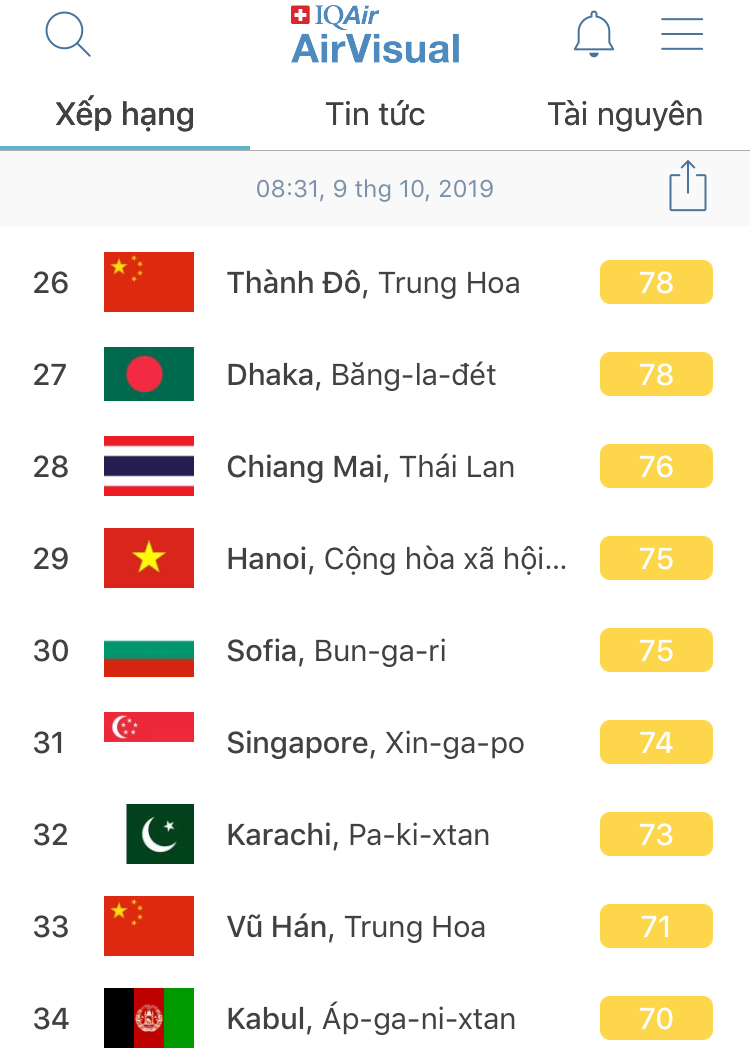Open Kabul air quality details
The width and height of the screenshot is (750, 1054).
pos(371,1019)
